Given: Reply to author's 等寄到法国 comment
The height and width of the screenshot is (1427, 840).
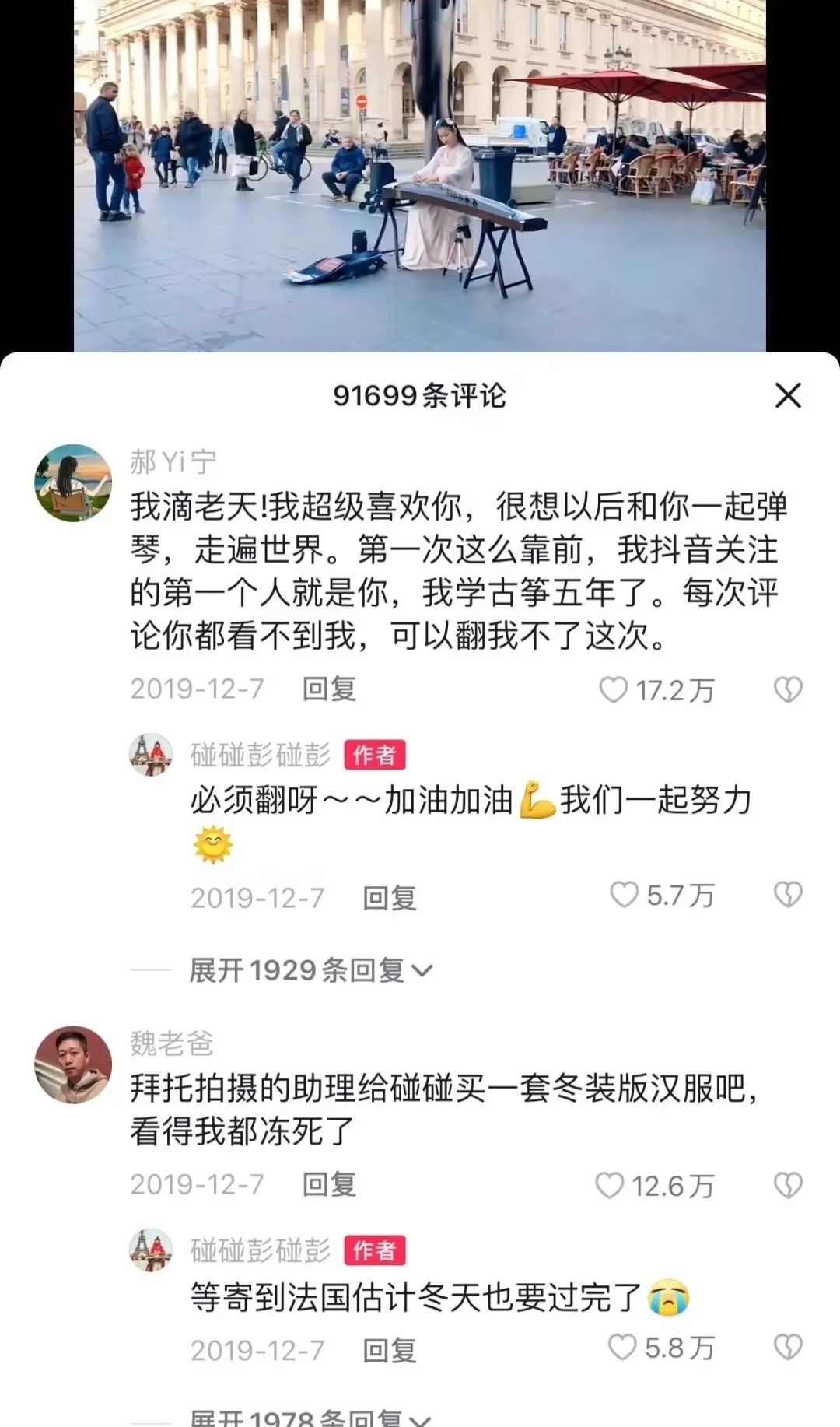Looking at the screenshot, I should coord(389,1350).
